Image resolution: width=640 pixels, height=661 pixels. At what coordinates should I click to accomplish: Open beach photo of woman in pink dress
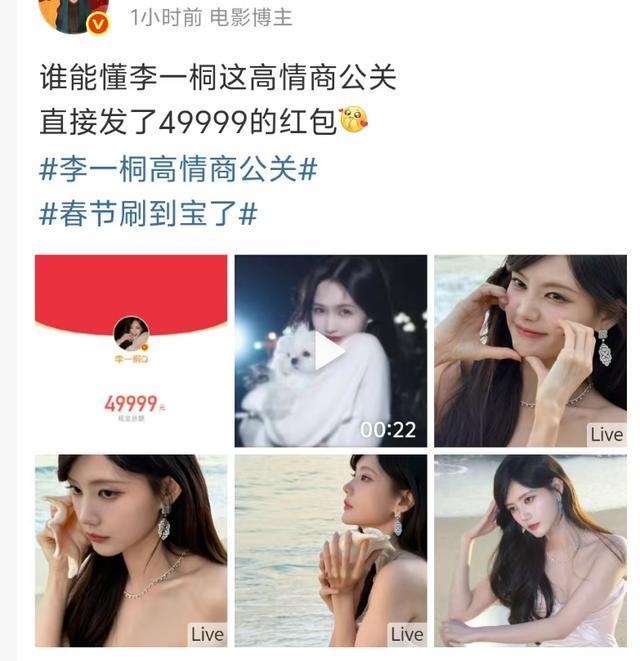pyautogui.click(x=530, y=550)
